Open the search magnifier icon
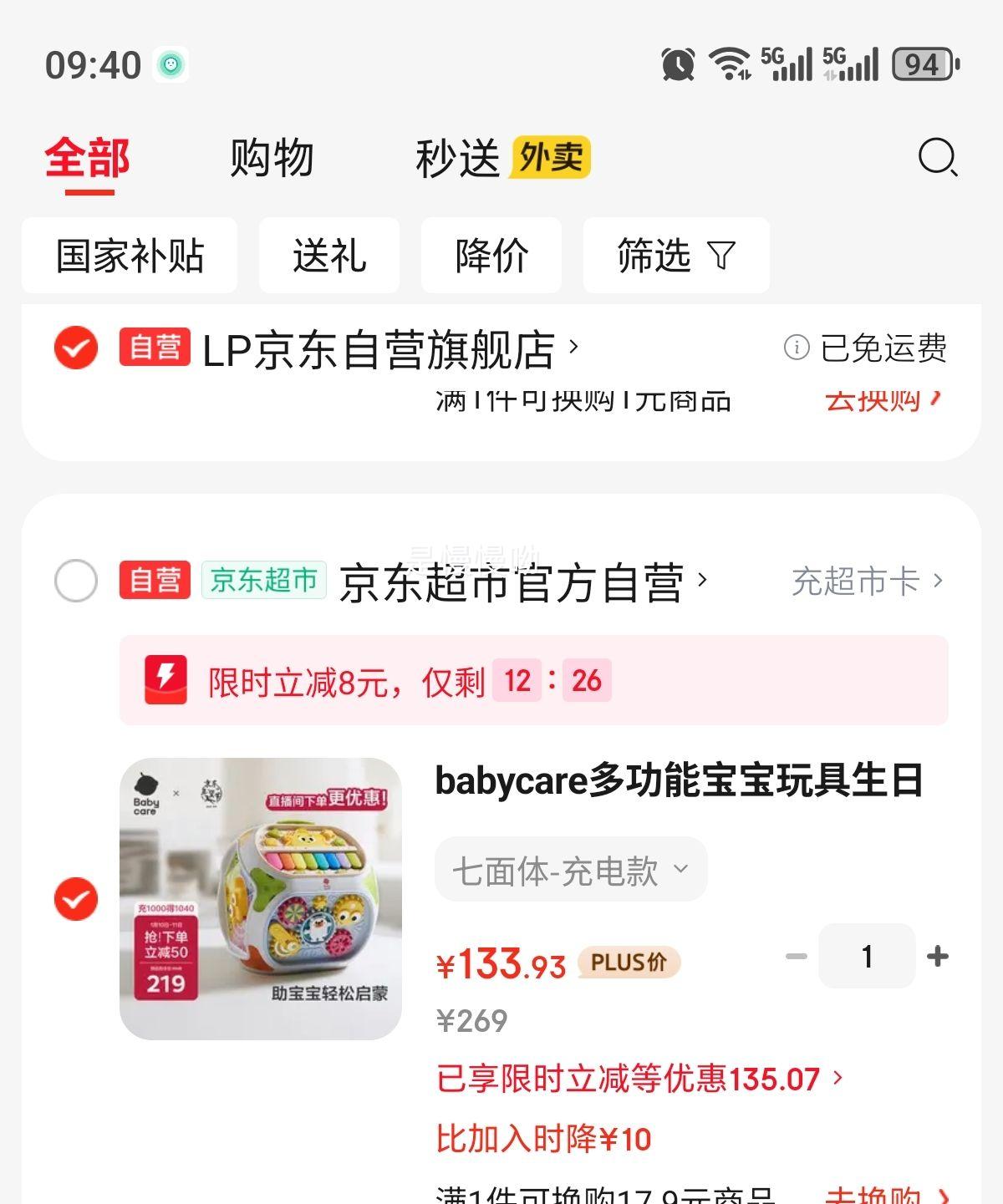Image resolution: width=1003 pixels, height=1204 pixels. pyautogui.click(x=939, y=157)
